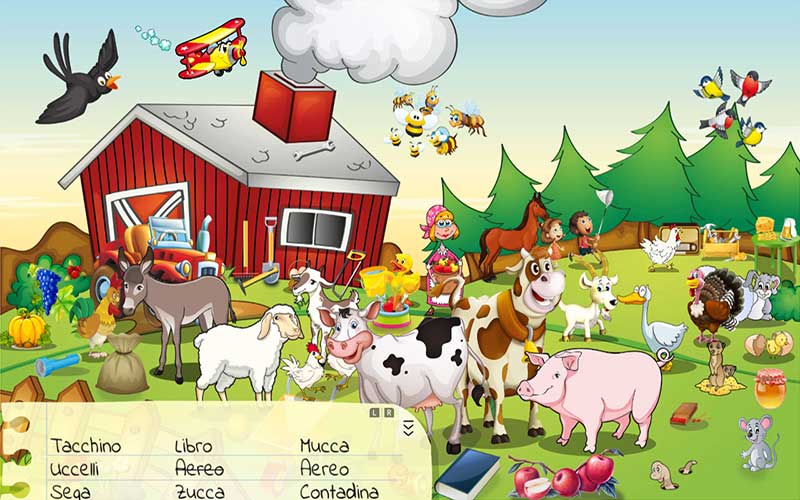The image size is (800, 500).
Task: Tap the L button on the notepad
Action: [x=375, y=412]
